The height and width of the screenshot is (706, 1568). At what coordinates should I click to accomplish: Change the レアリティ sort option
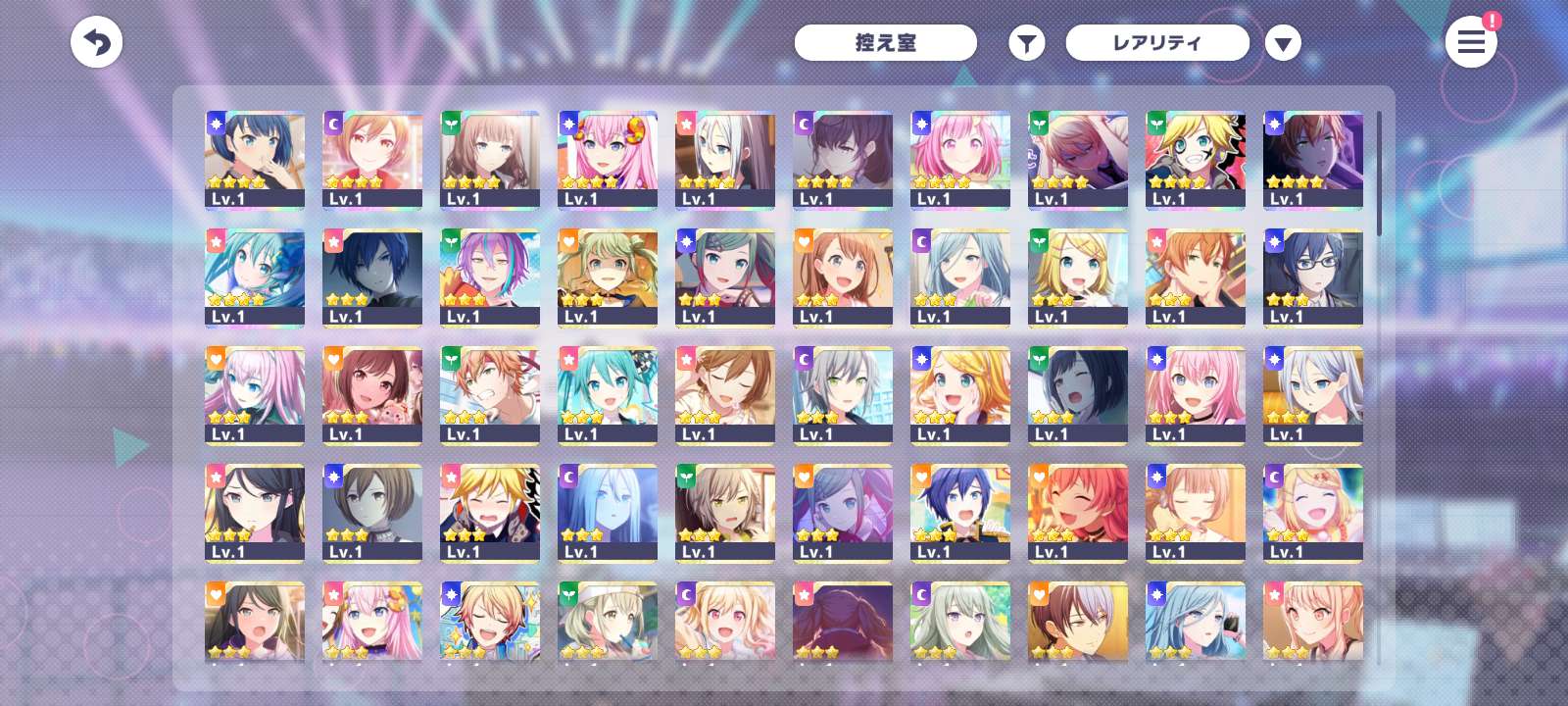(x=1156, y=43)
